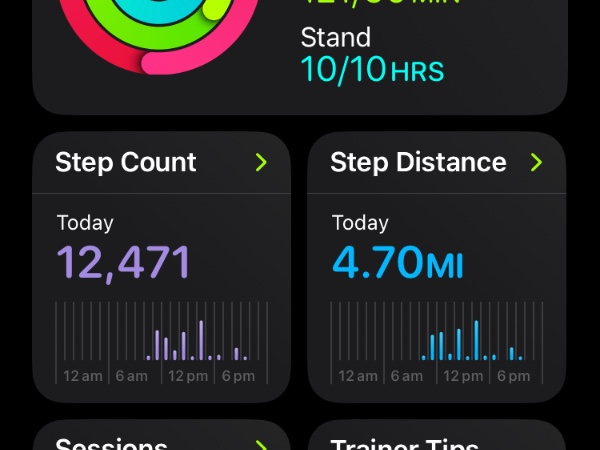
Task: Open the Sessions card
Action: [x=161, y=438]
